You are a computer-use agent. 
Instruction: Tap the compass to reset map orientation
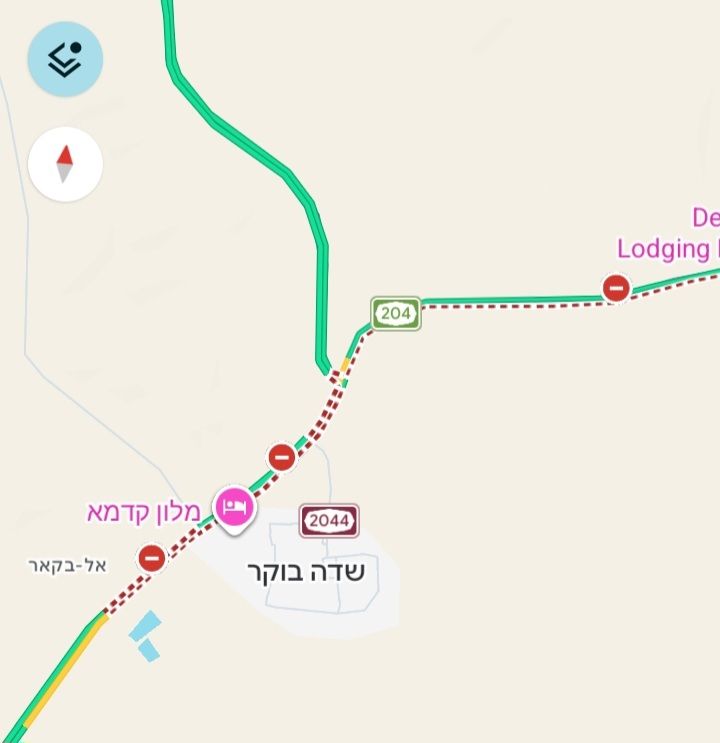coord(65,164)
